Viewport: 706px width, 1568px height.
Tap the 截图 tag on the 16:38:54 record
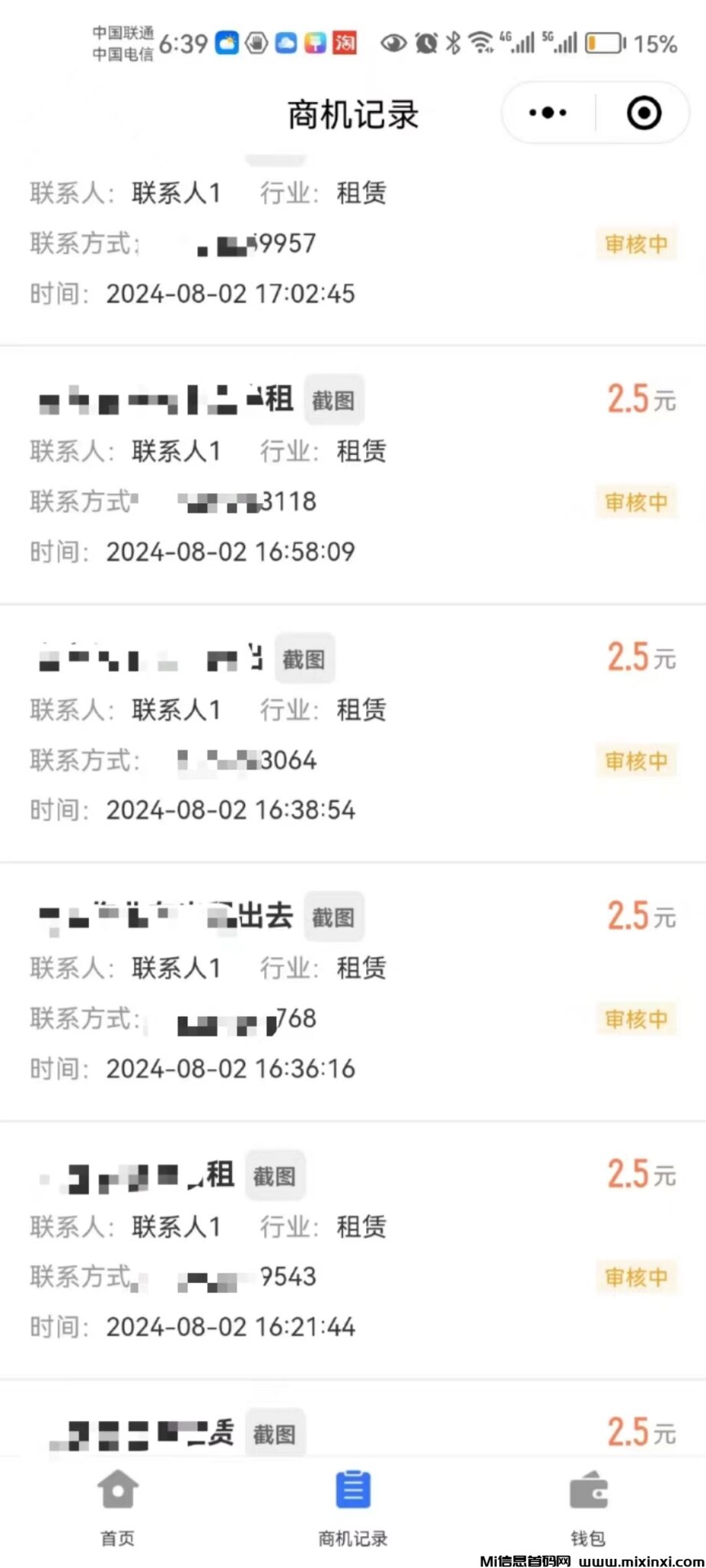[303, 658]
